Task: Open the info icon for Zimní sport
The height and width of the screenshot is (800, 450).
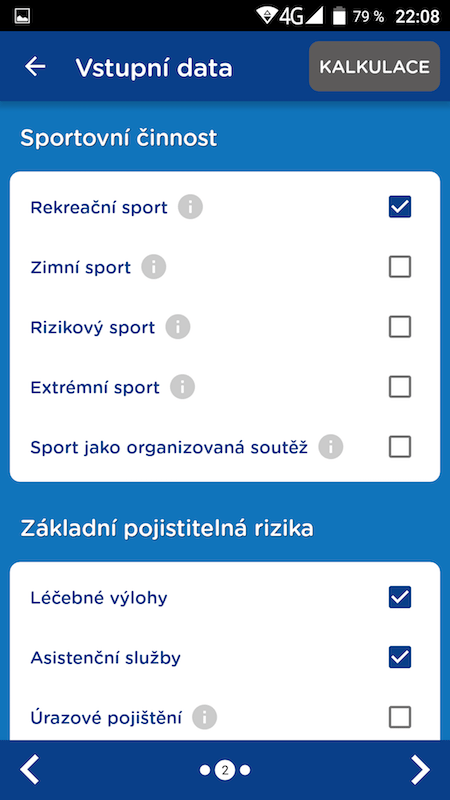Action: [154, 267]
